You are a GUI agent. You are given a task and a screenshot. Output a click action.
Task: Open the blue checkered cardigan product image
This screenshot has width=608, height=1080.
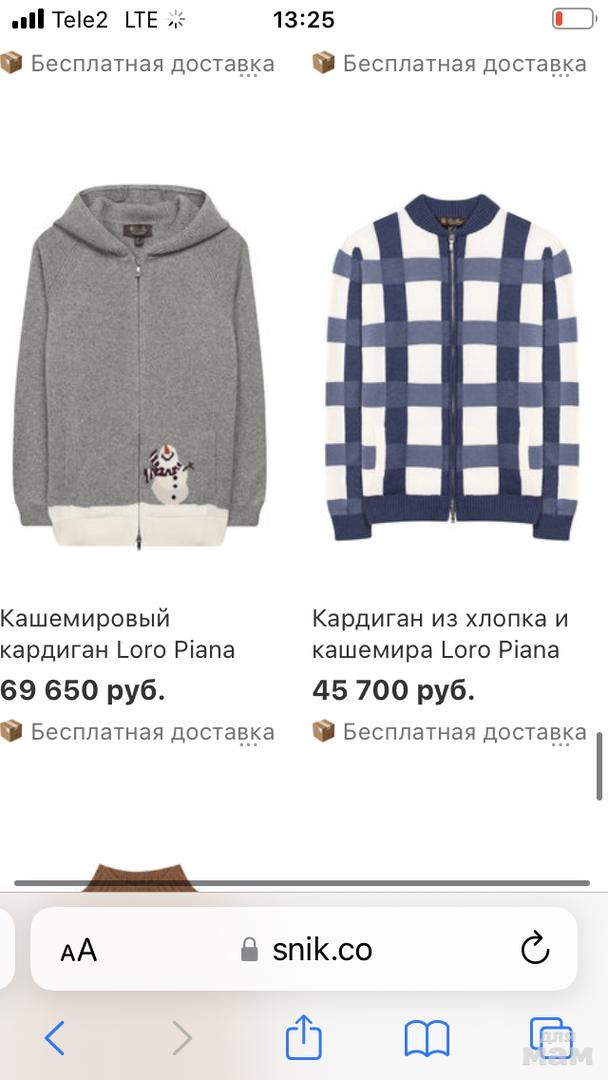tap(453, 367)
